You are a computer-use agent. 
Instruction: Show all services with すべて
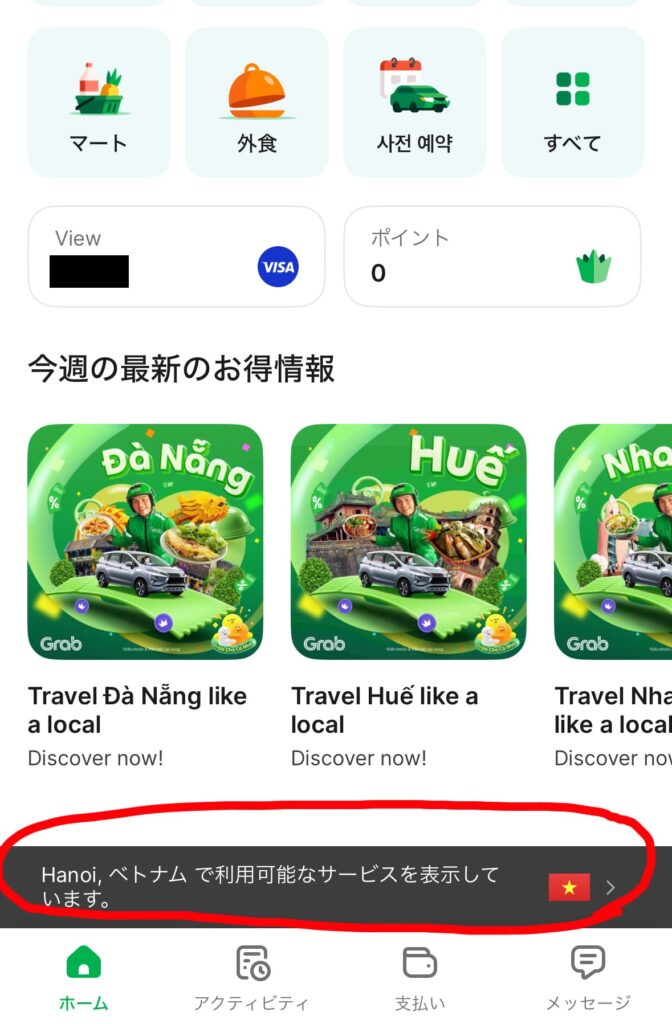pyautogui.click(x=572, y=102)
